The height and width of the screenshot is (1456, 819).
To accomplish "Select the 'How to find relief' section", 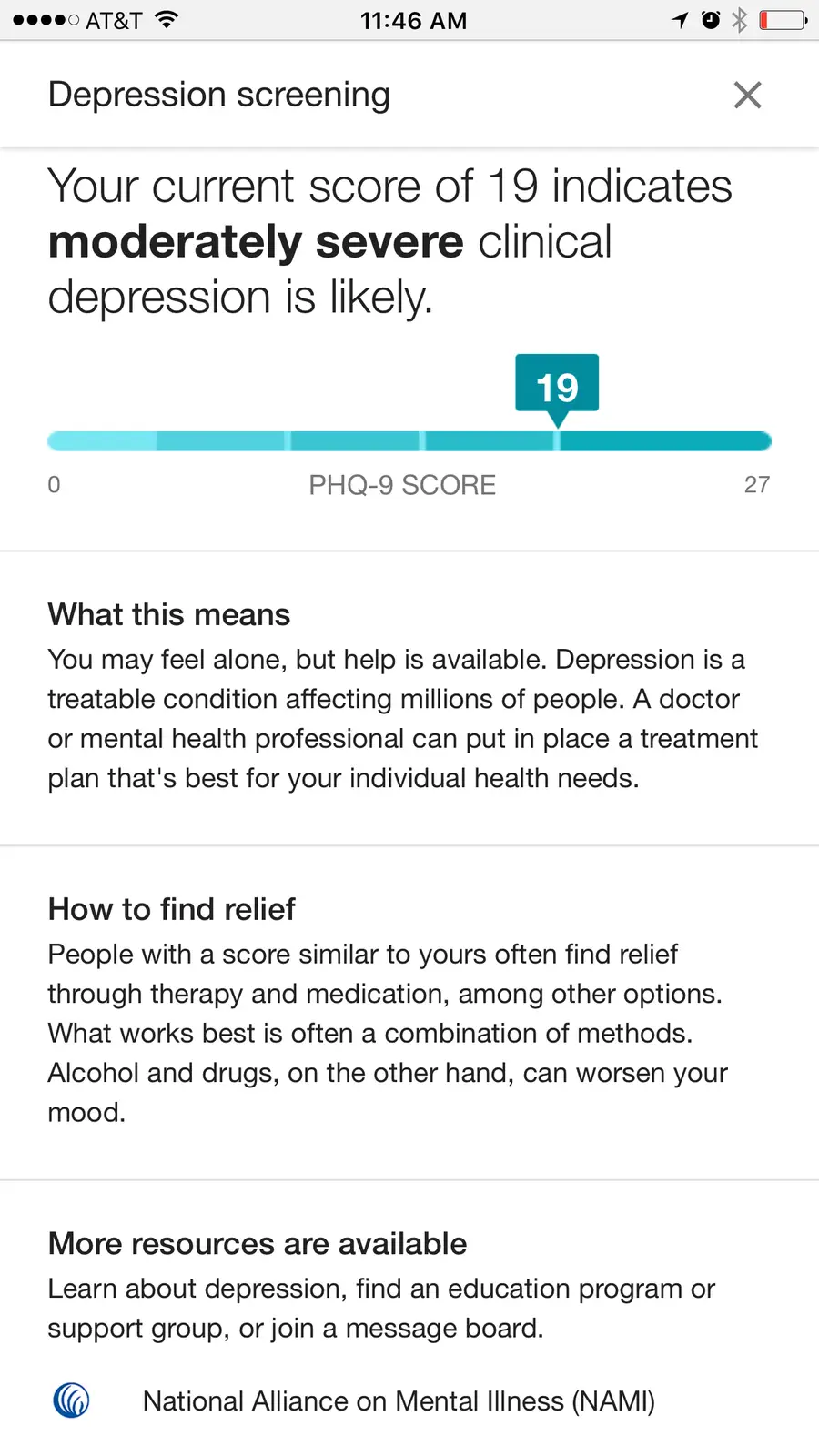I will pos(171,909).
